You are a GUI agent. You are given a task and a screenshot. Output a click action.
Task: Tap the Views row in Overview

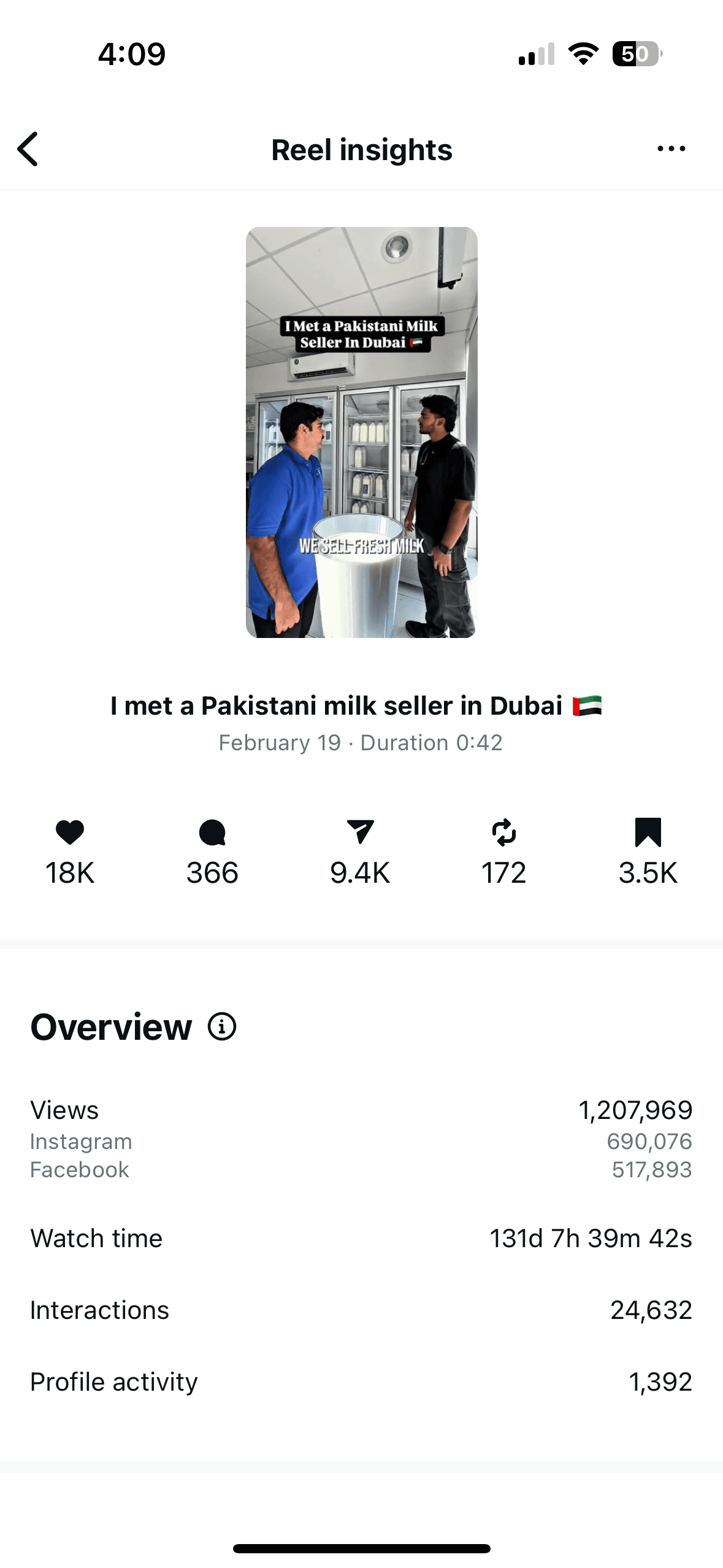(361, 1110)
